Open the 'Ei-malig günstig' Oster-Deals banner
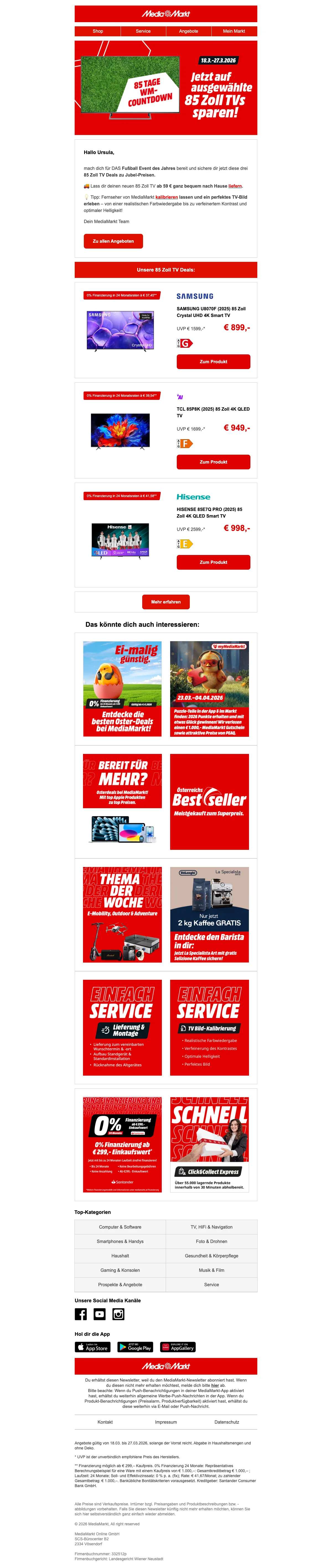332x1568 pixels. [x=122, y=689]
